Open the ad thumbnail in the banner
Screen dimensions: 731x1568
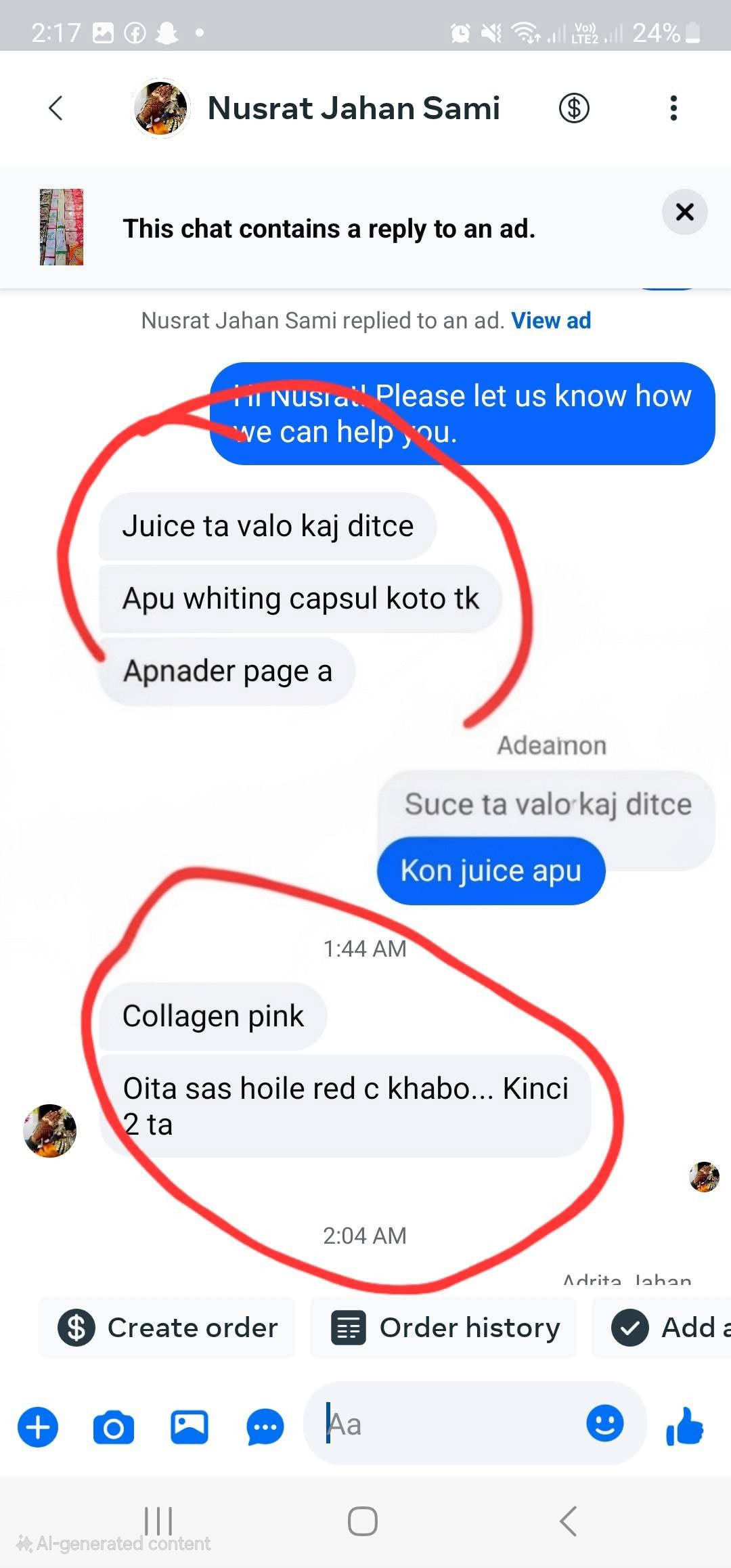[62, 227]
